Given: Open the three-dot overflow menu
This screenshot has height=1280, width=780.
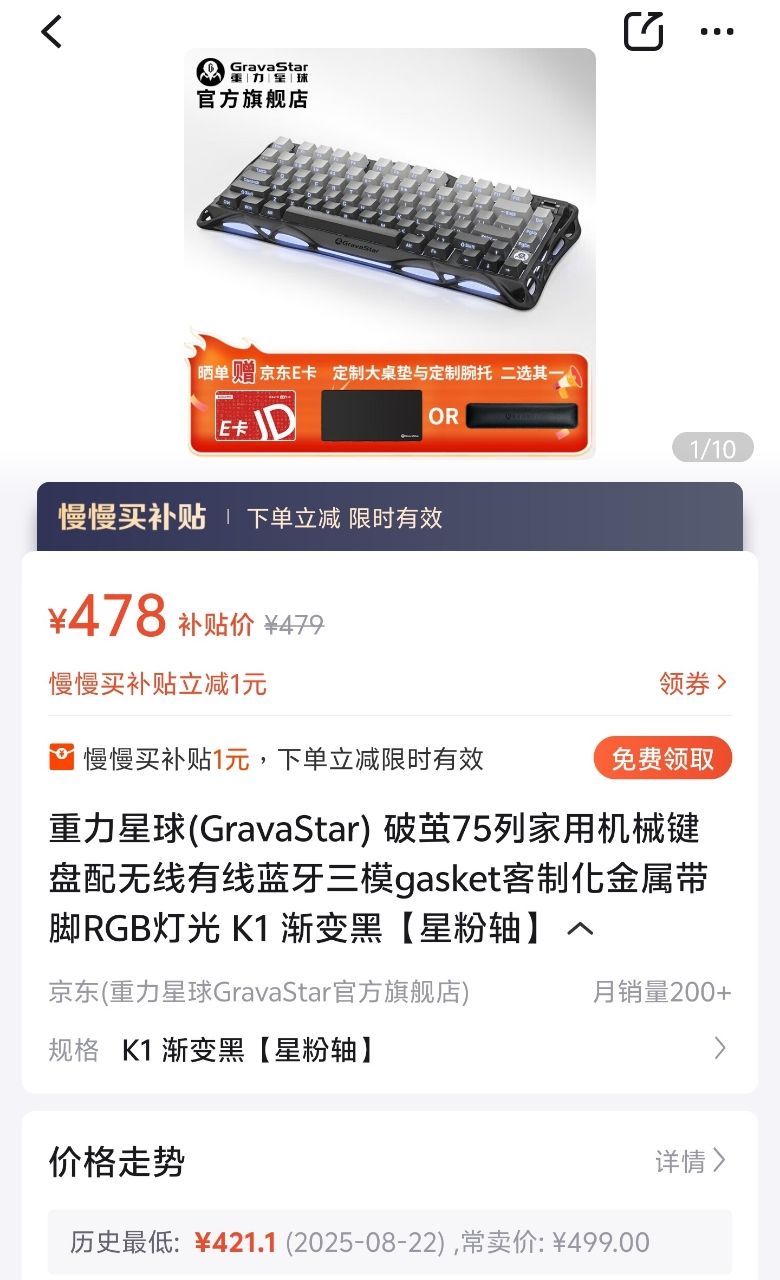Looking at the screenshot, I should pos(717,32).
